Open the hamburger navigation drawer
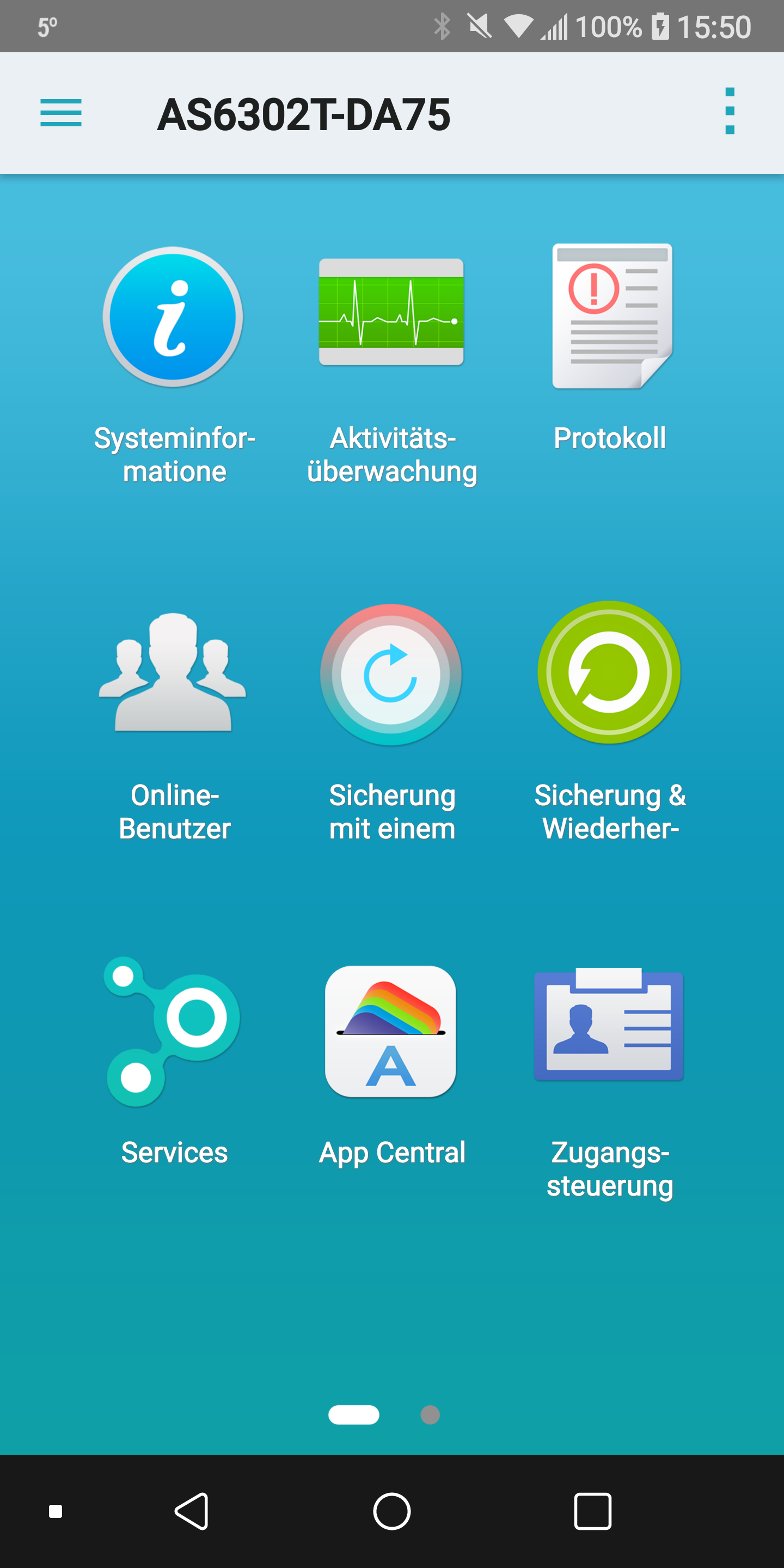The width and height of the screenshot is (784, 1568). point(61,113)
